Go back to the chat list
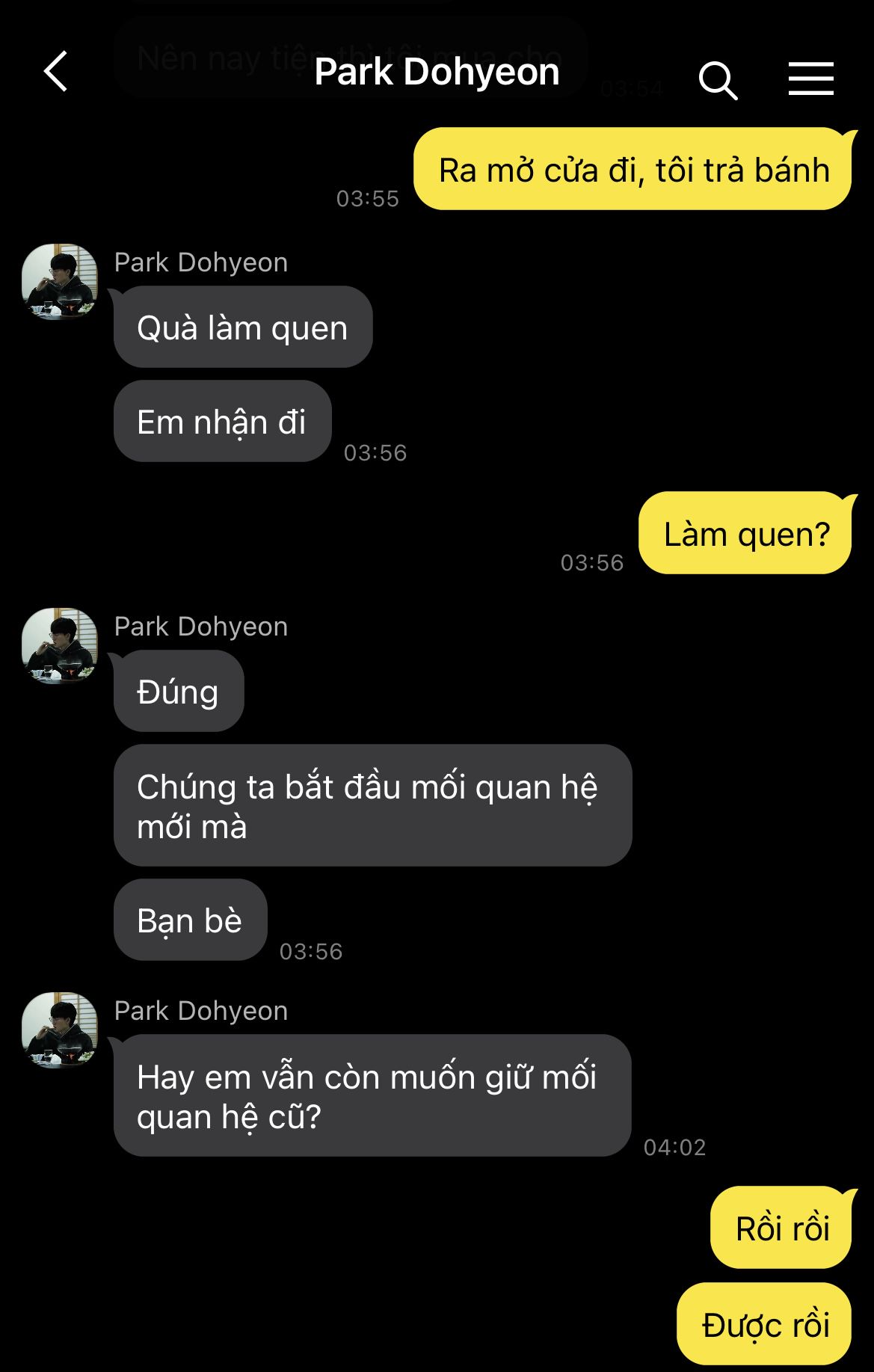 point(56,72)
